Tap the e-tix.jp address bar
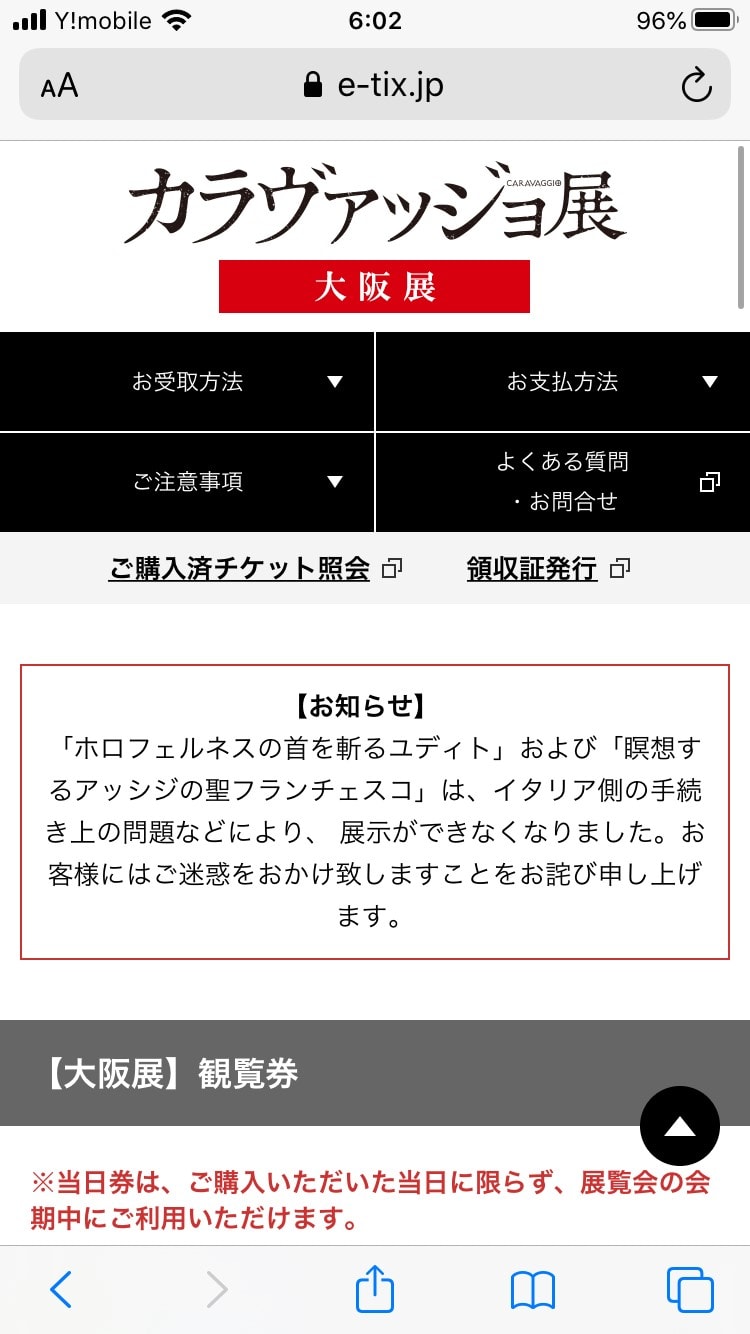Image resolution: width=750 pixels, height=1334 pixels. 374,85
